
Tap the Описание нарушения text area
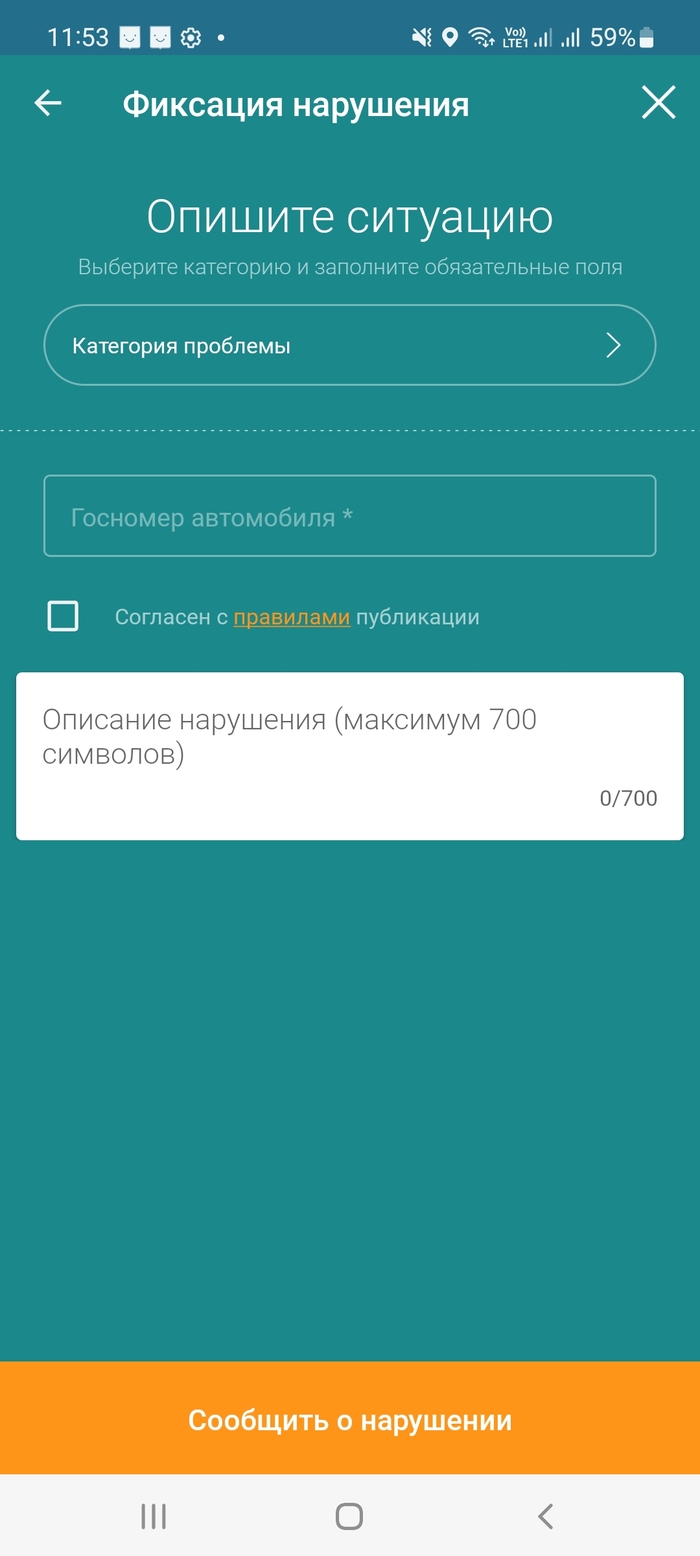349,755
